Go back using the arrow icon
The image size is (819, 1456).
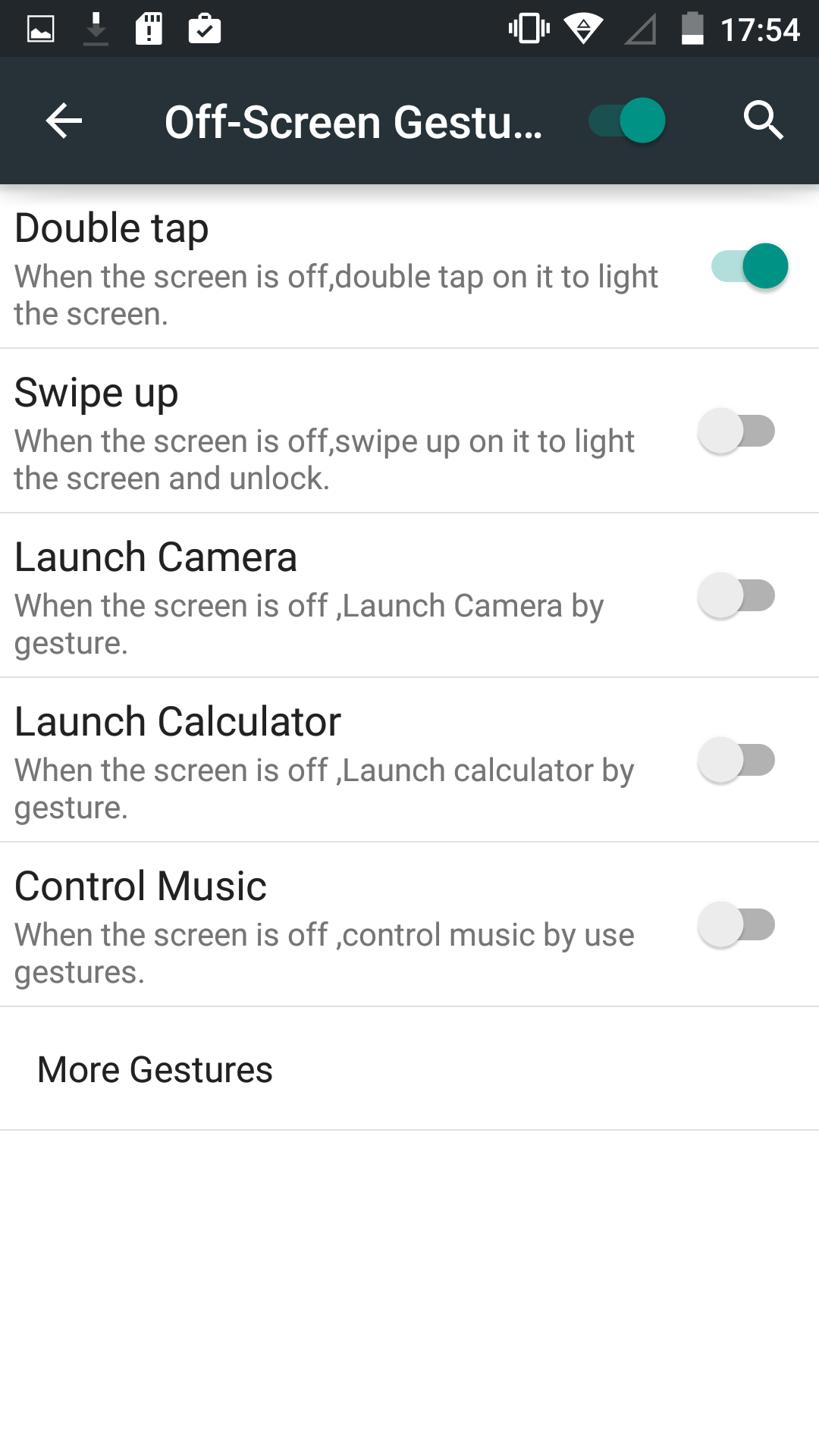(x=64, y=121)
